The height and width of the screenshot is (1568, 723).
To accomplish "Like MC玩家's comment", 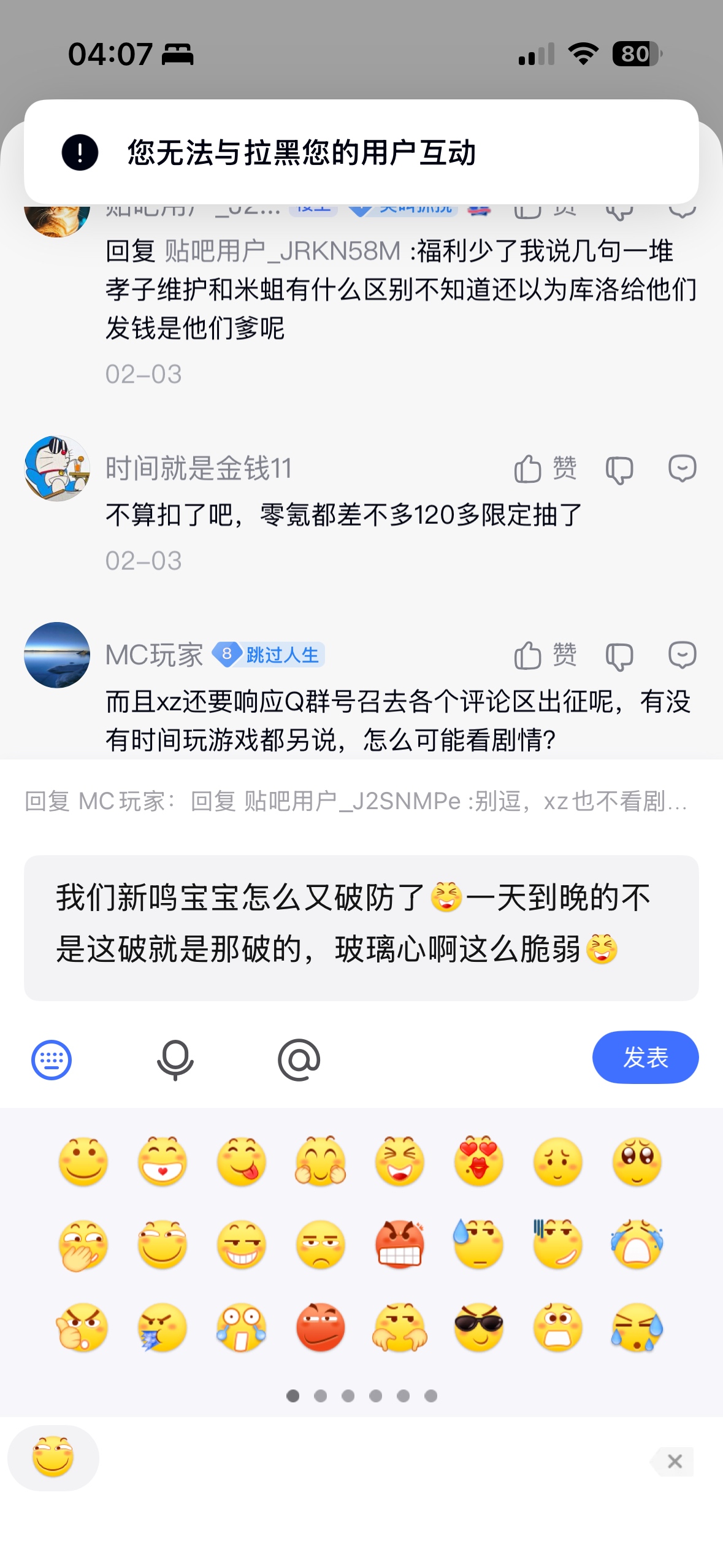I will [545, 656].
